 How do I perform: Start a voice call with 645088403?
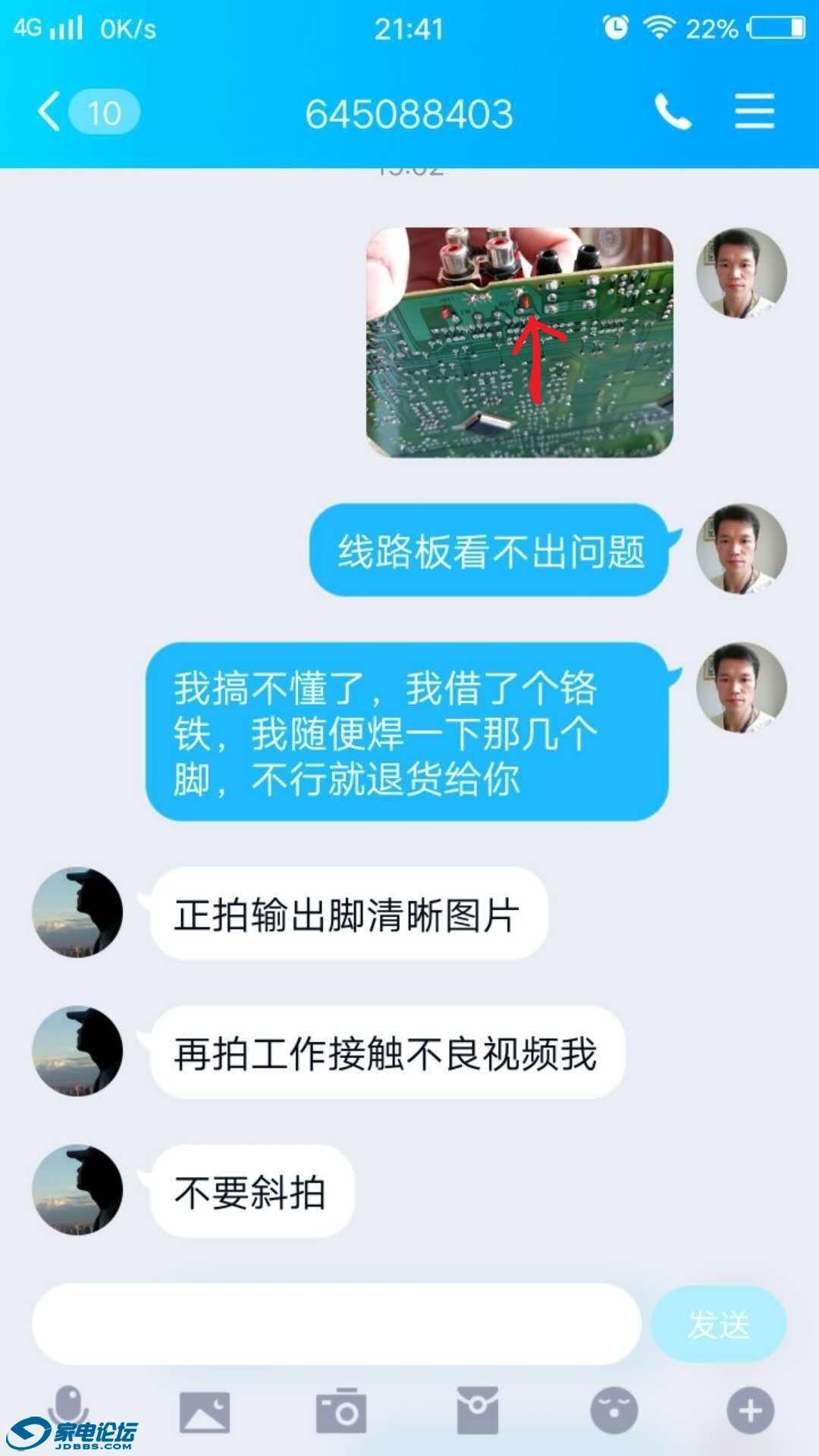coord(672,113)
